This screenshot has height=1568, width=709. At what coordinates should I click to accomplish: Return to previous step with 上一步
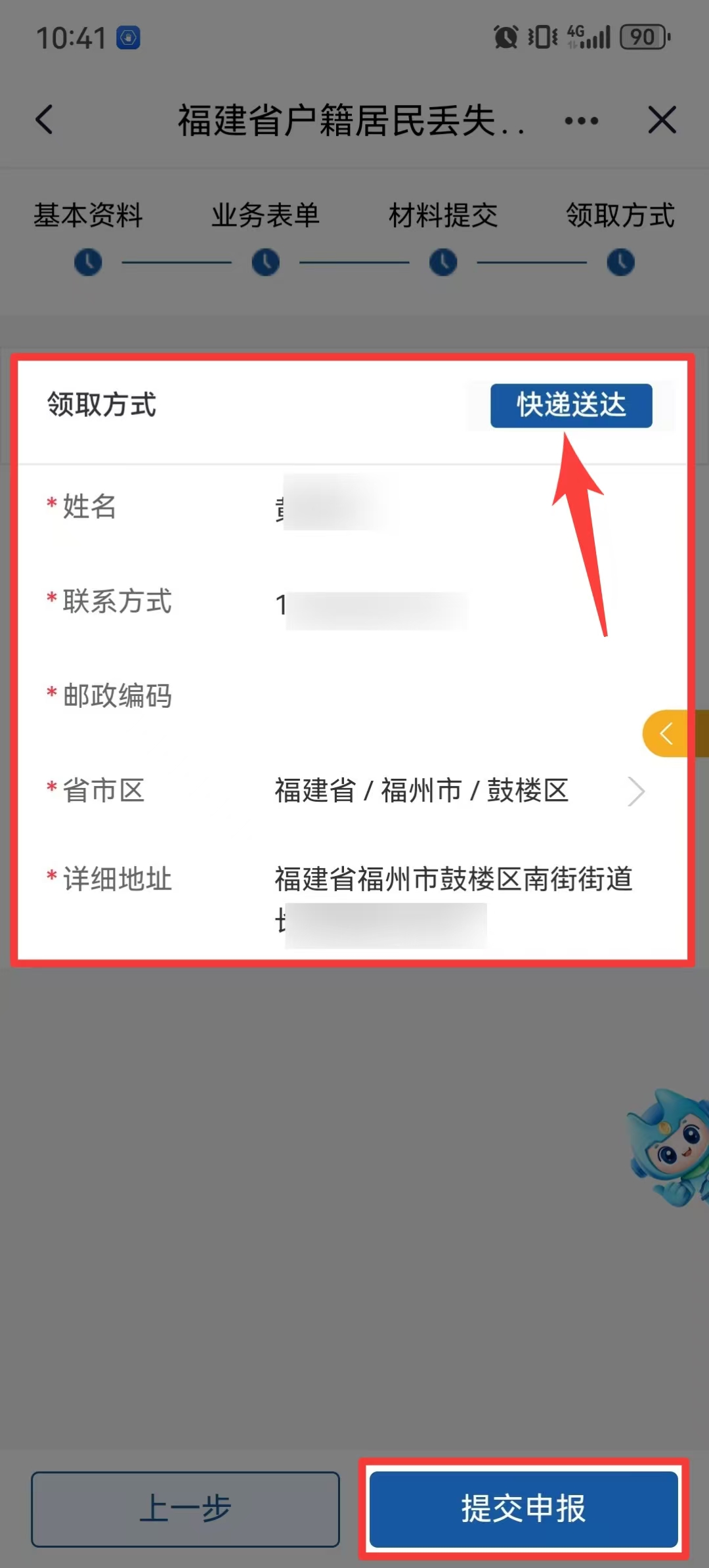click(x=185, y=1509)
